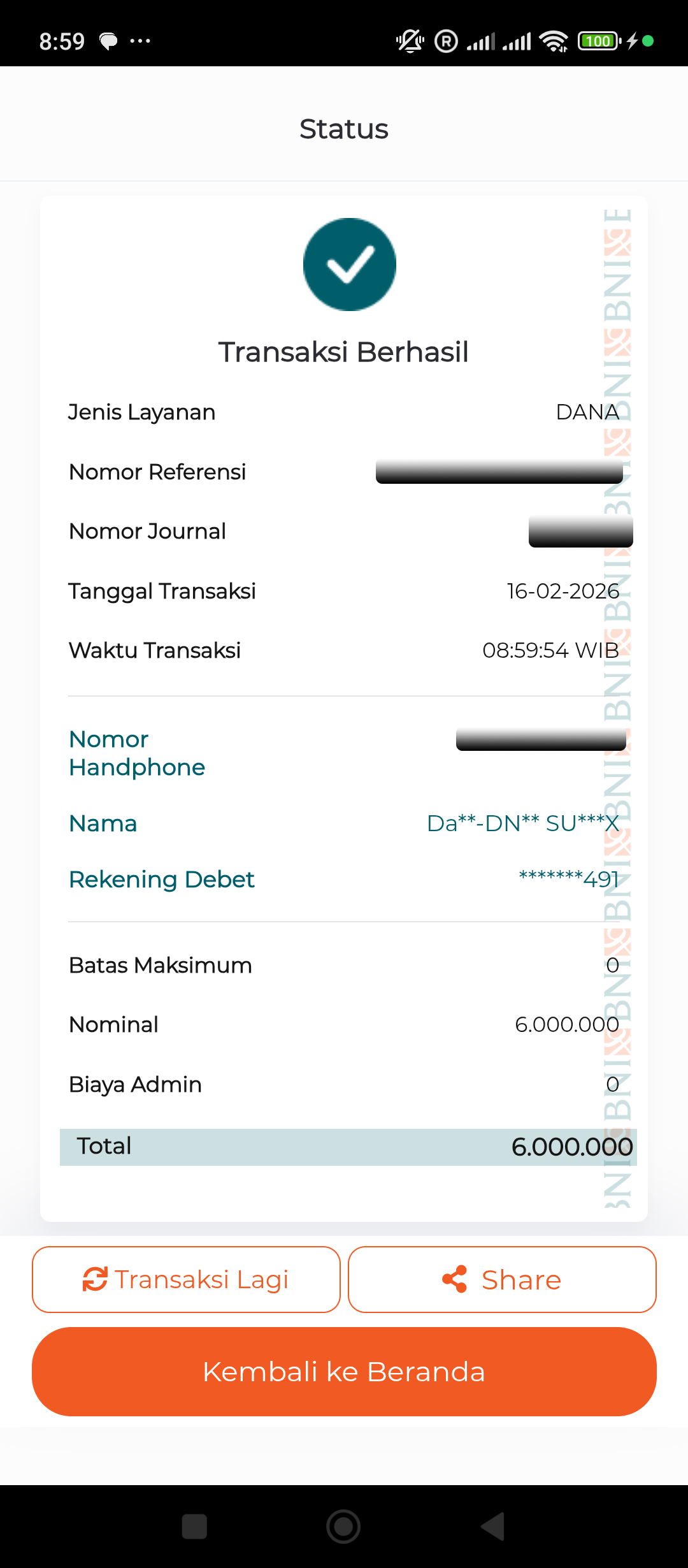Tap Transaksi Lagi to repeat the transaction
688x1568 pixels.
[186, 1279]
